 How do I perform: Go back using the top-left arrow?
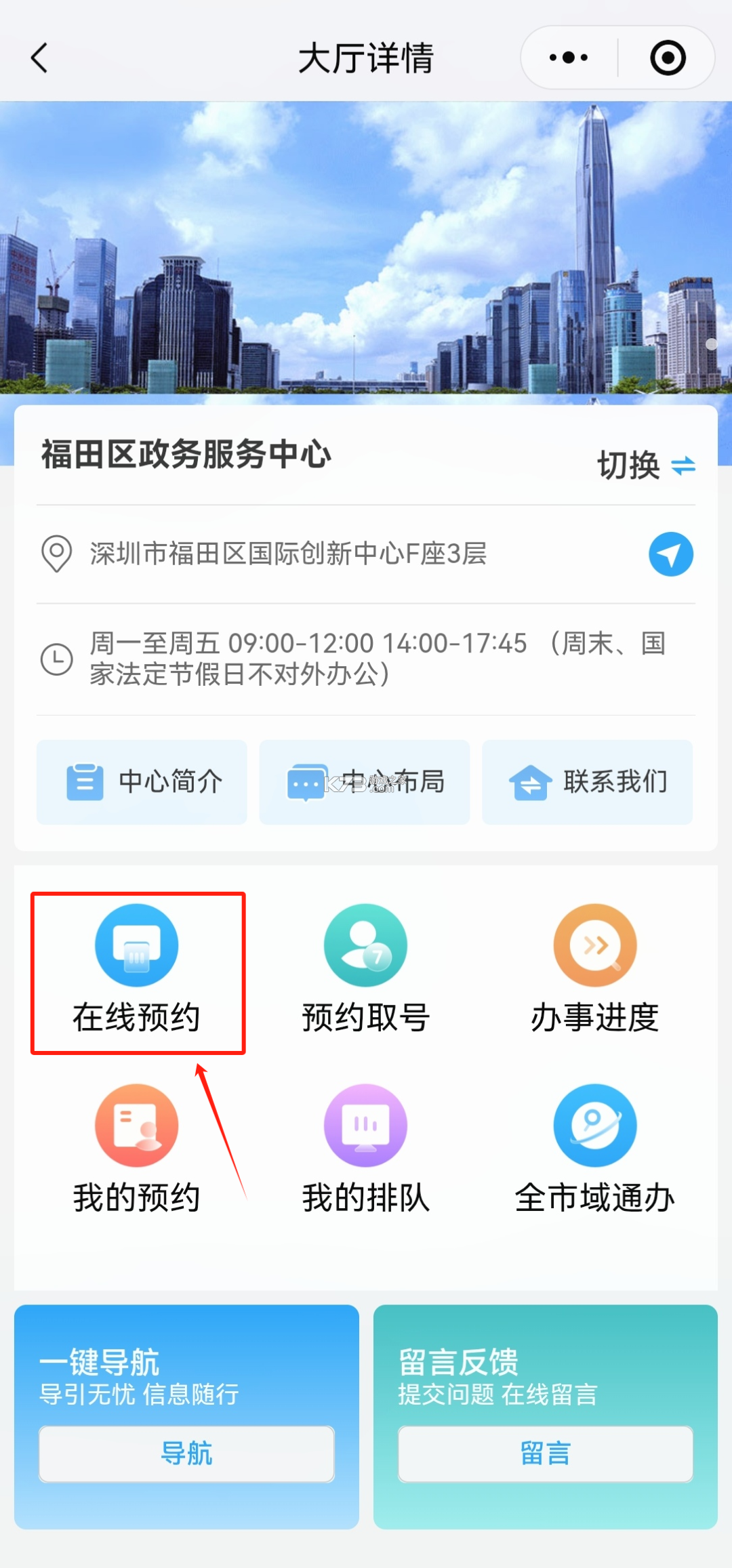point(39,57)
